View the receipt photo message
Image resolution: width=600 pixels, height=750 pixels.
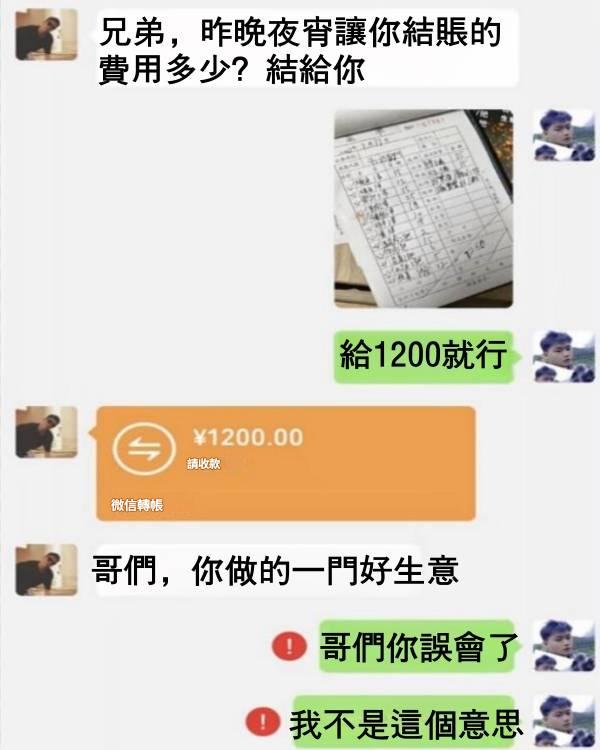[x=423, y=208]
